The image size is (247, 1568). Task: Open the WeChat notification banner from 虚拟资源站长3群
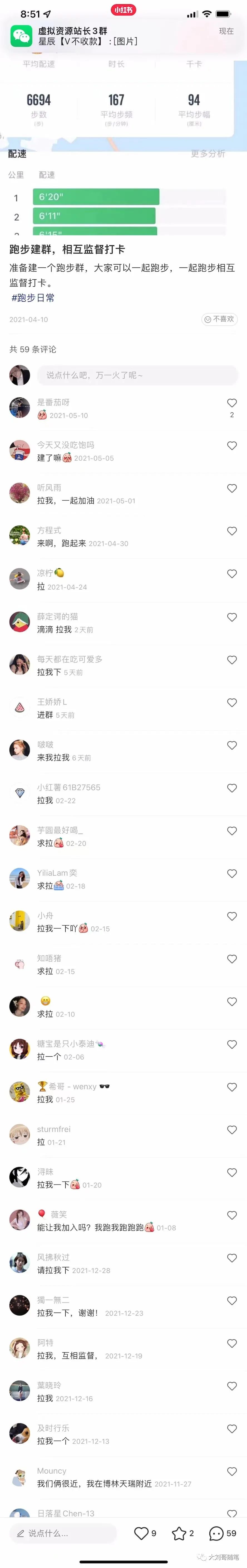[122, 36]
